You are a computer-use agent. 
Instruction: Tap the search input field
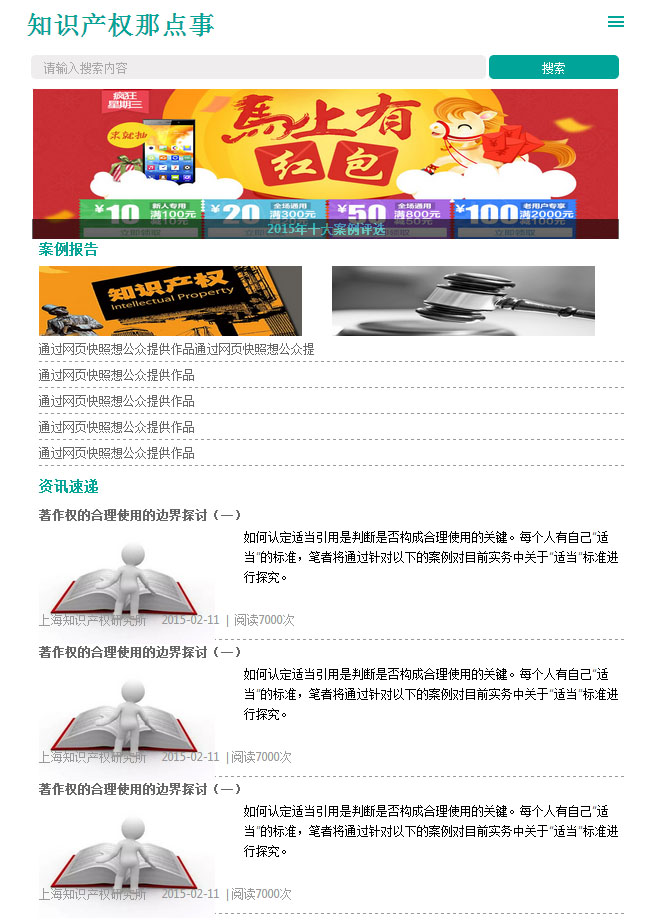[x=258, y=68]
